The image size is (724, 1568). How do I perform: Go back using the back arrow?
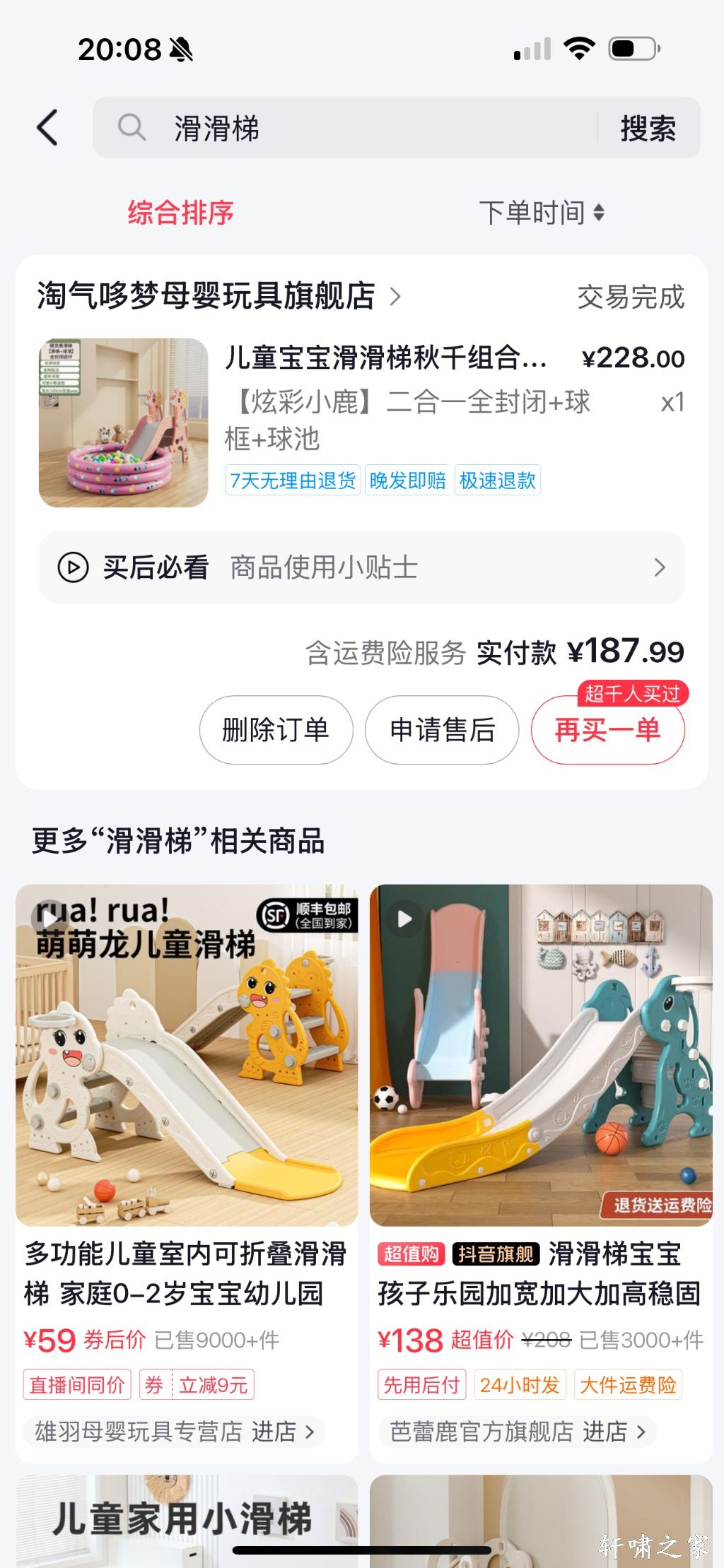[x=47, y=128]
